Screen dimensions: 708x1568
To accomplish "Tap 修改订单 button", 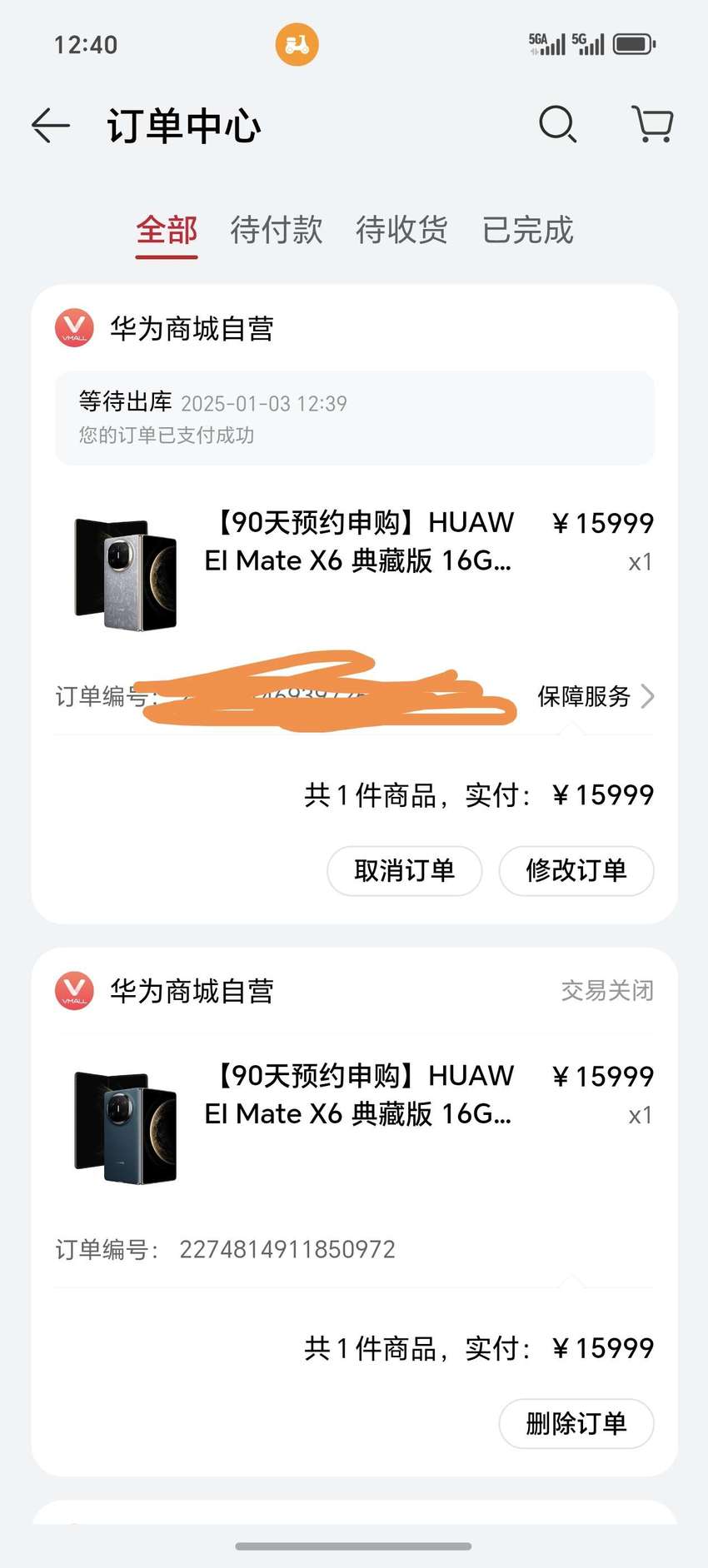I will (x=576, y=870).
